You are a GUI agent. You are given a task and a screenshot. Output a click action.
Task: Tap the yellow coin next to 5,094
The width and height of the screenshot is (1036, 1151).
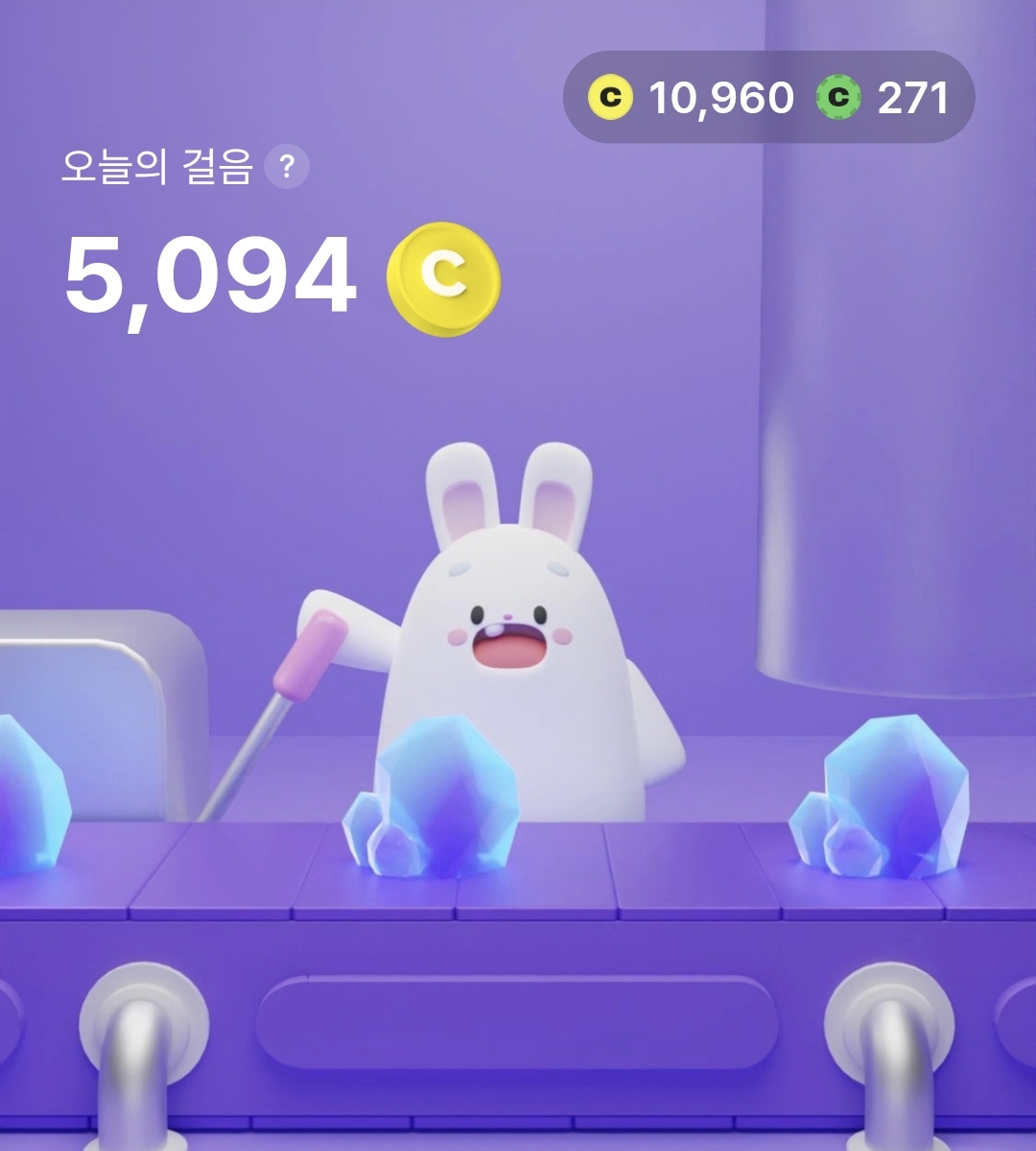point(443,278)
